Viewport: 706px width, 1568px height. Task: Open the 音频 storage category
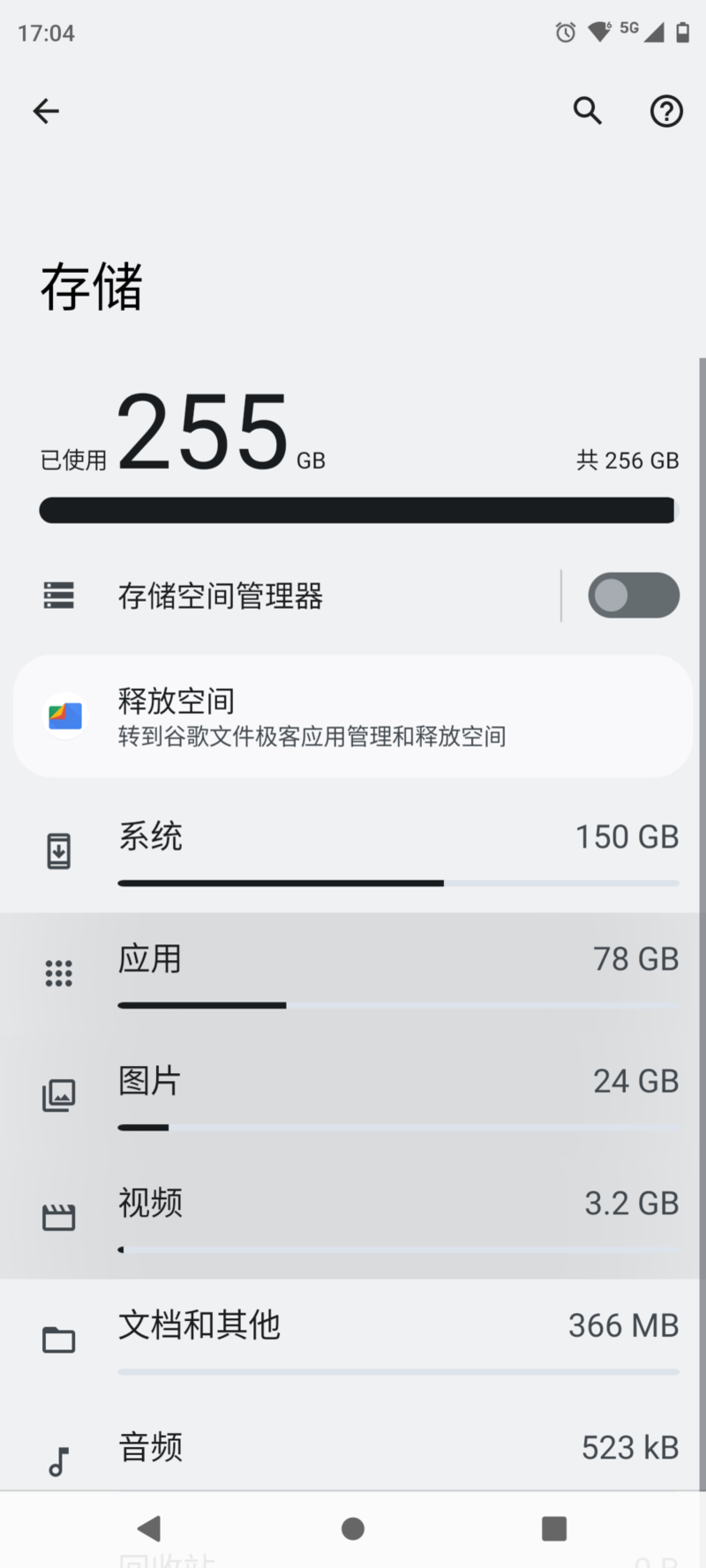[x=353, y=1447]
